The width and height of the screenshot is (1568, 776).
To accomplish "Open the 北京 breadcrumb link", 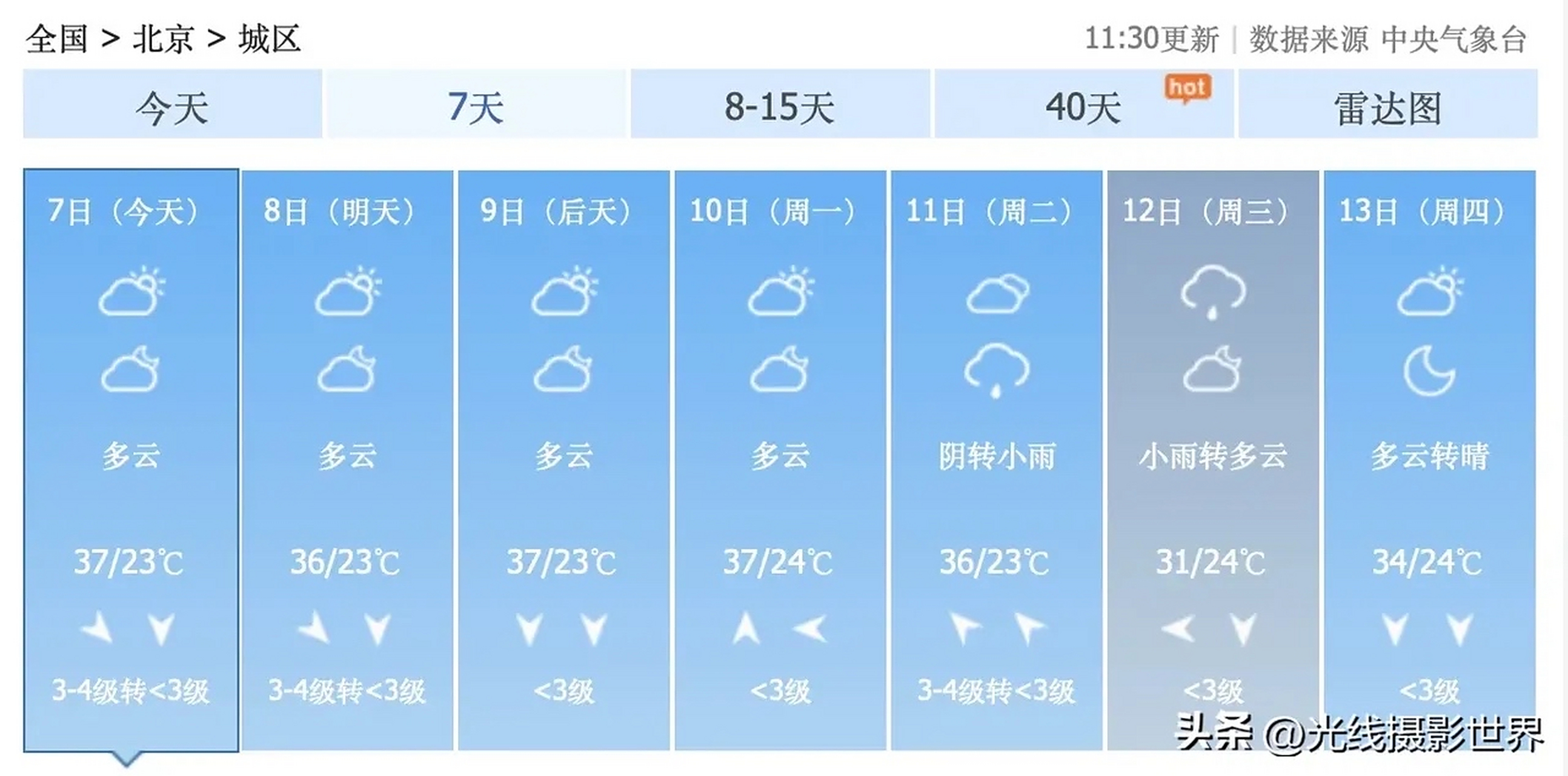I will (163, 39).
